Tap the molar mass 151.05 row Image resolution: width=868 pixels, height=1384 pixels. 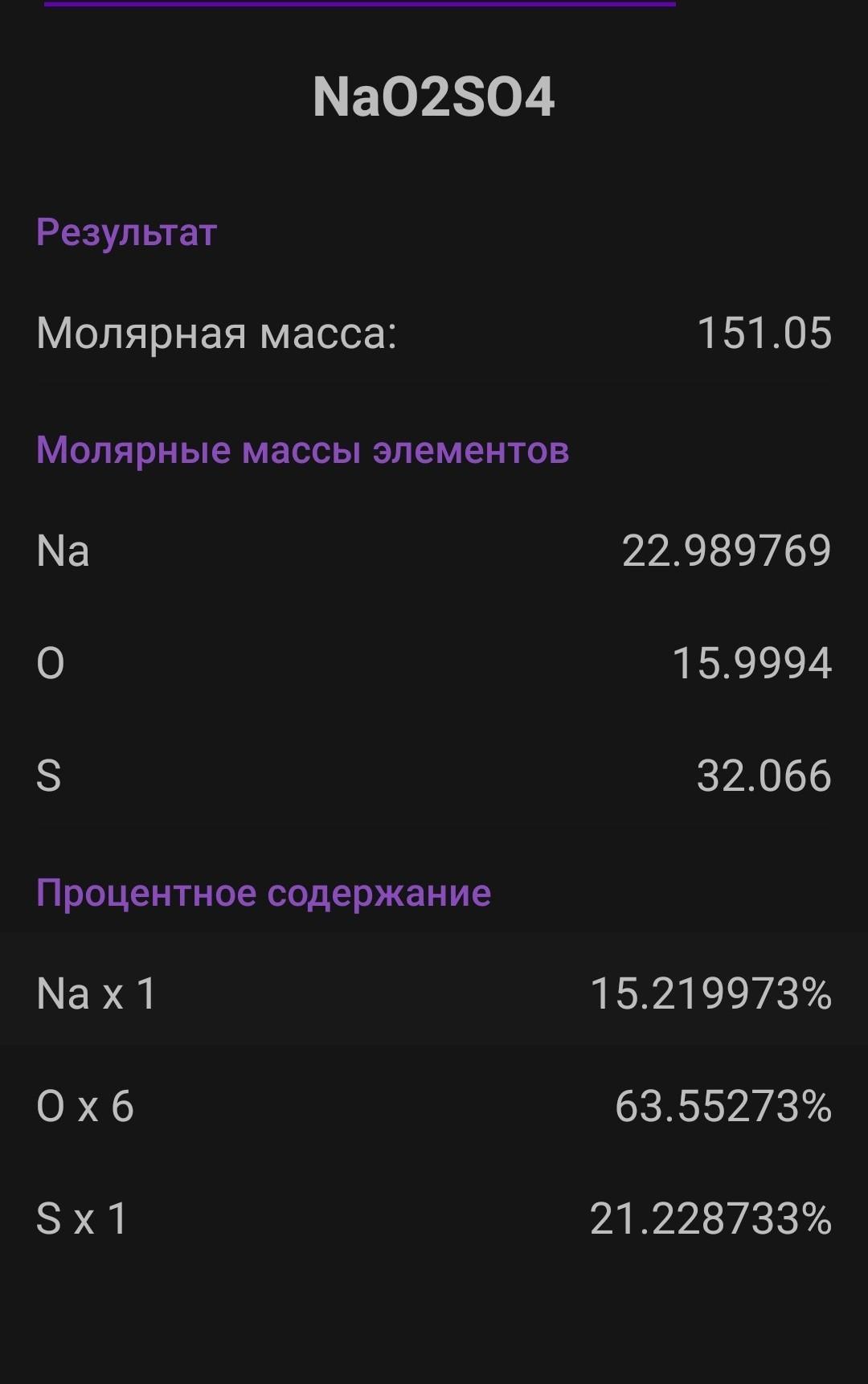[x=434, y=333]
